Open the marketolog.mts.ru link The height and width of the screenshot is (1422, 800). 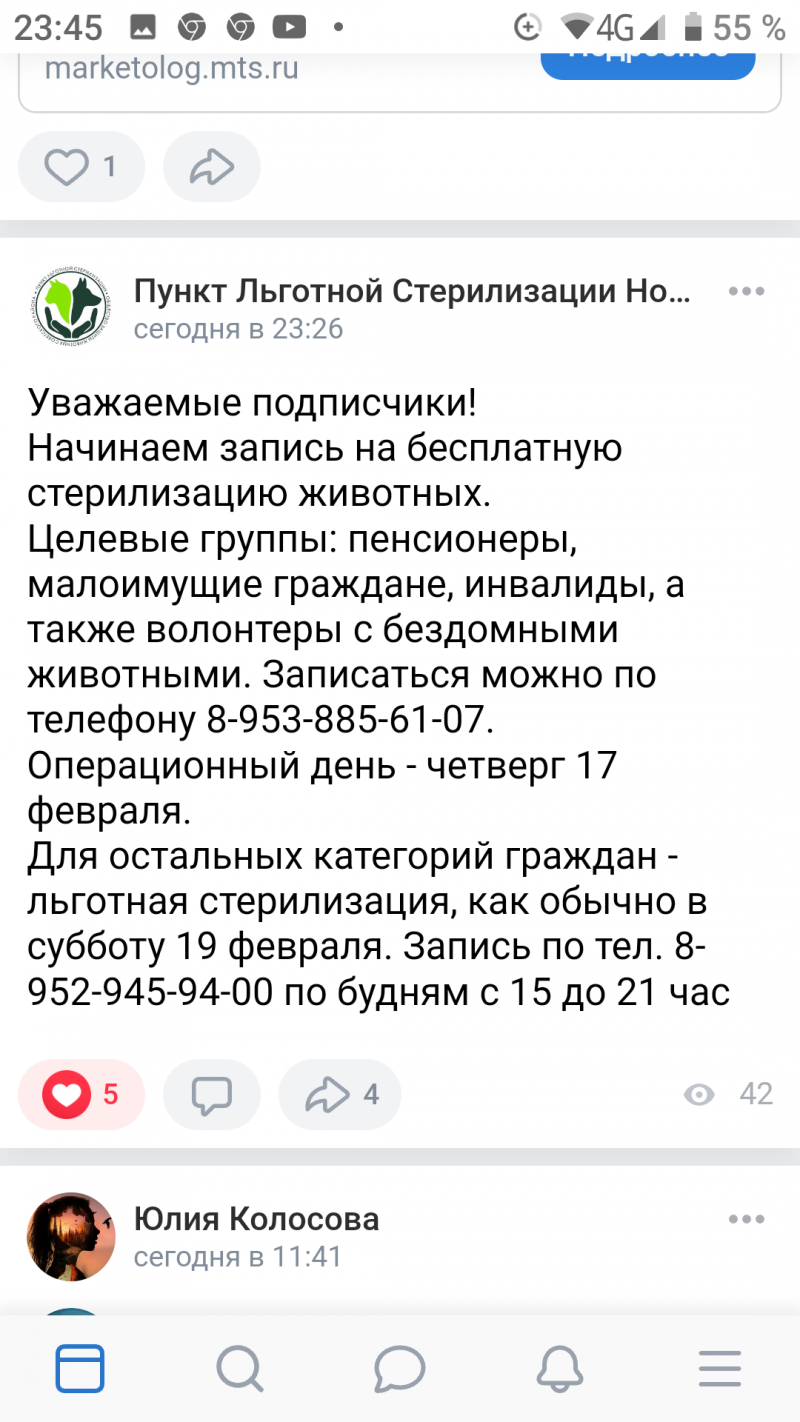point(171,68)
